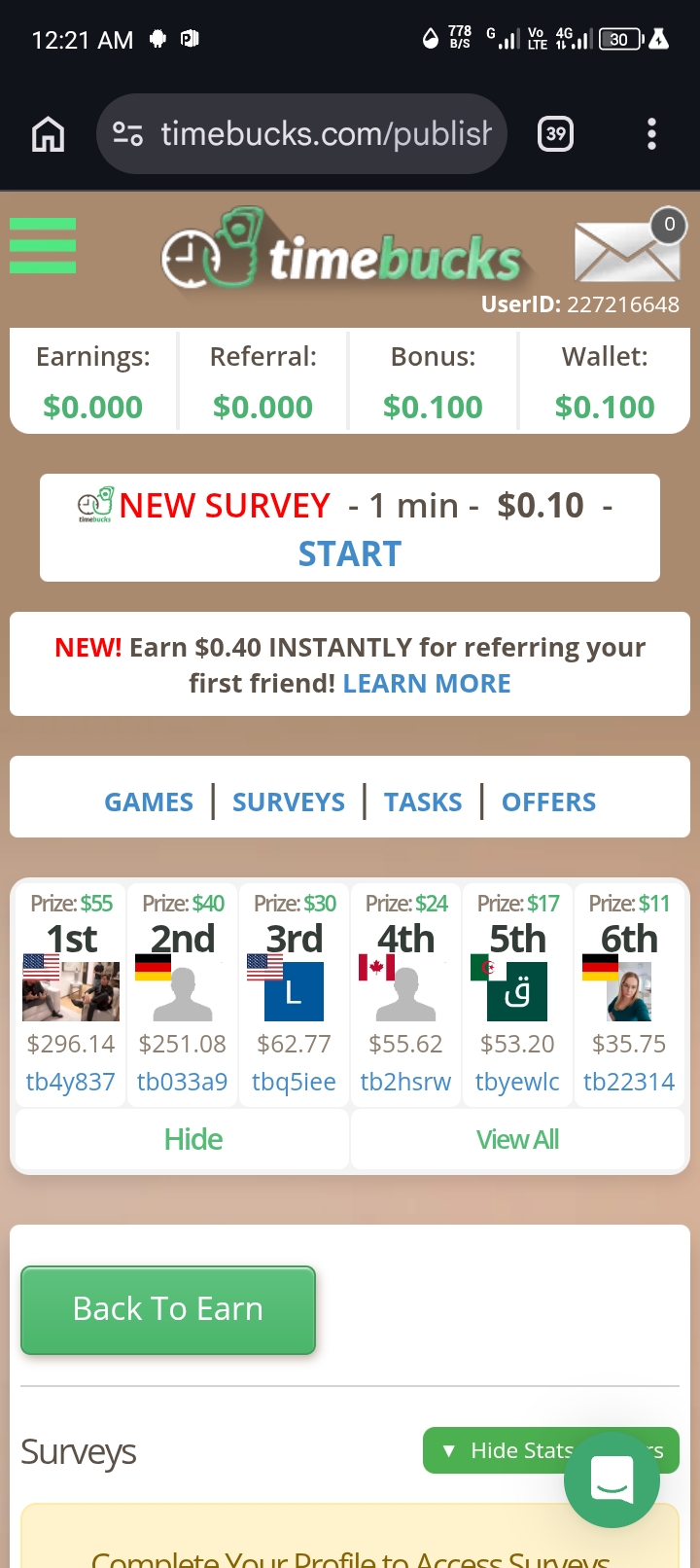Go to the TASKS section
Image resolution: width=700 pixels, height=1568 pixels.
pos(423,802)
